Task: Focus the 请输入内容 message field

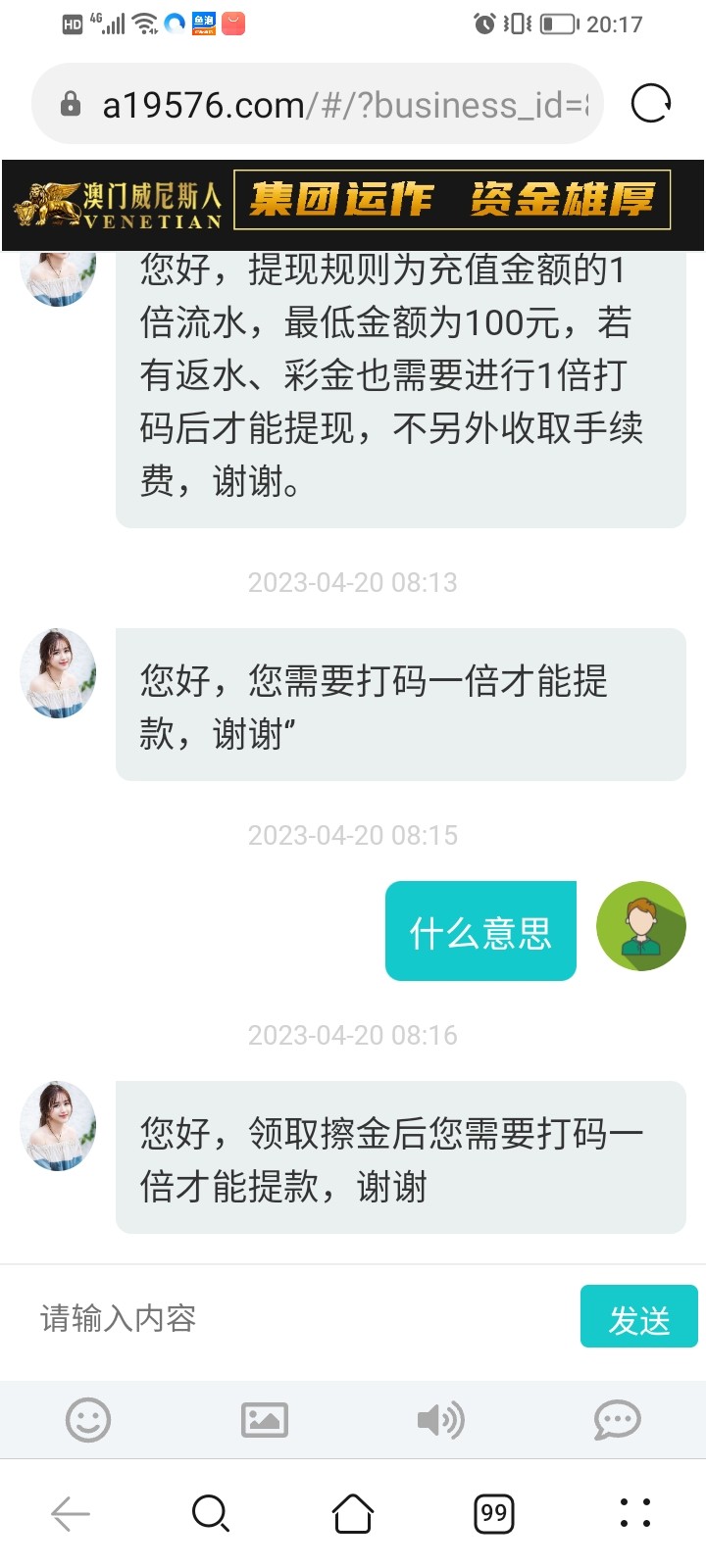Action: pos(294,1318)
